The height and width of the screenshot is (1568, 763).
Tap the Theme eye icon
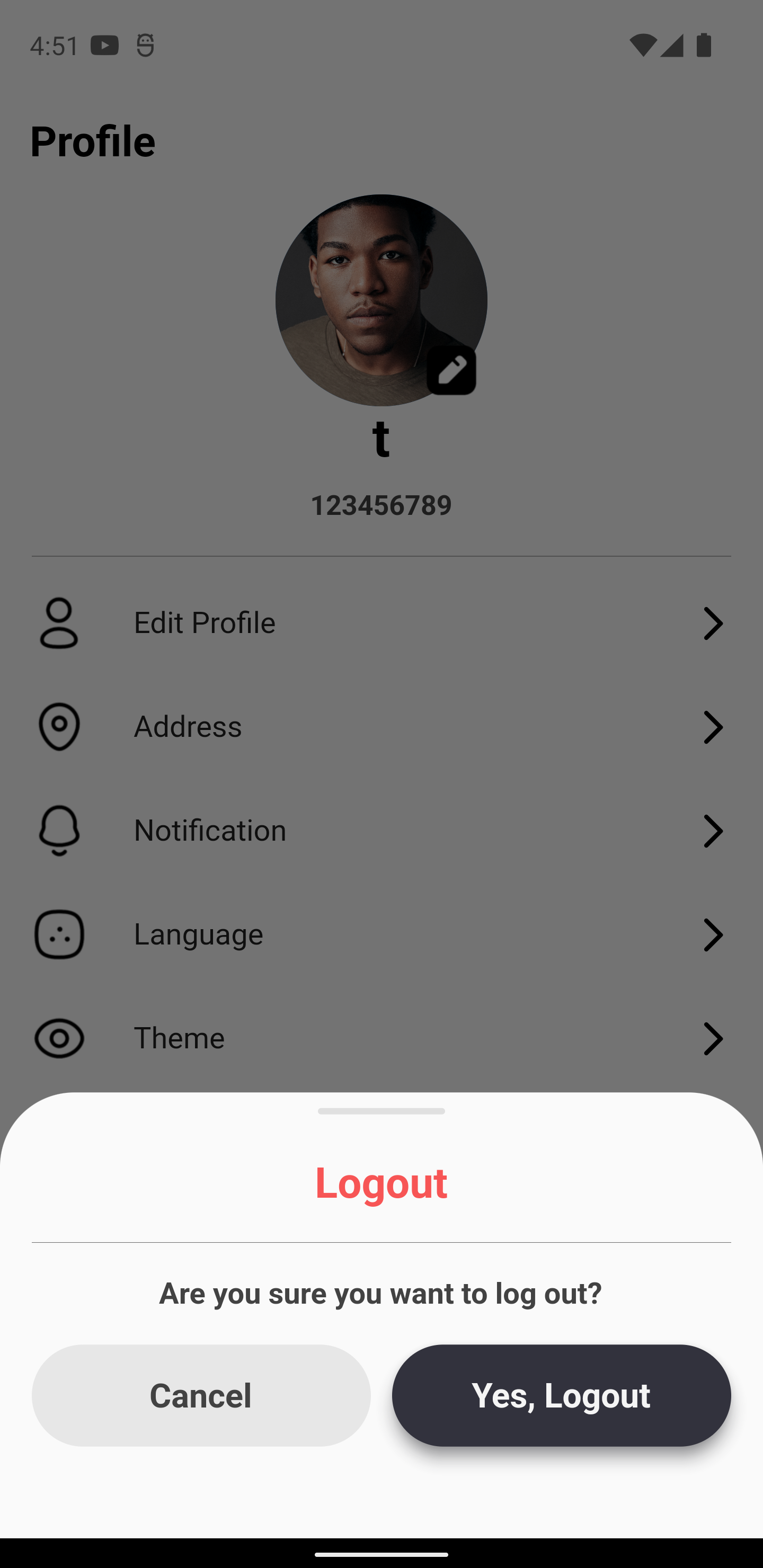point(58,1038)
